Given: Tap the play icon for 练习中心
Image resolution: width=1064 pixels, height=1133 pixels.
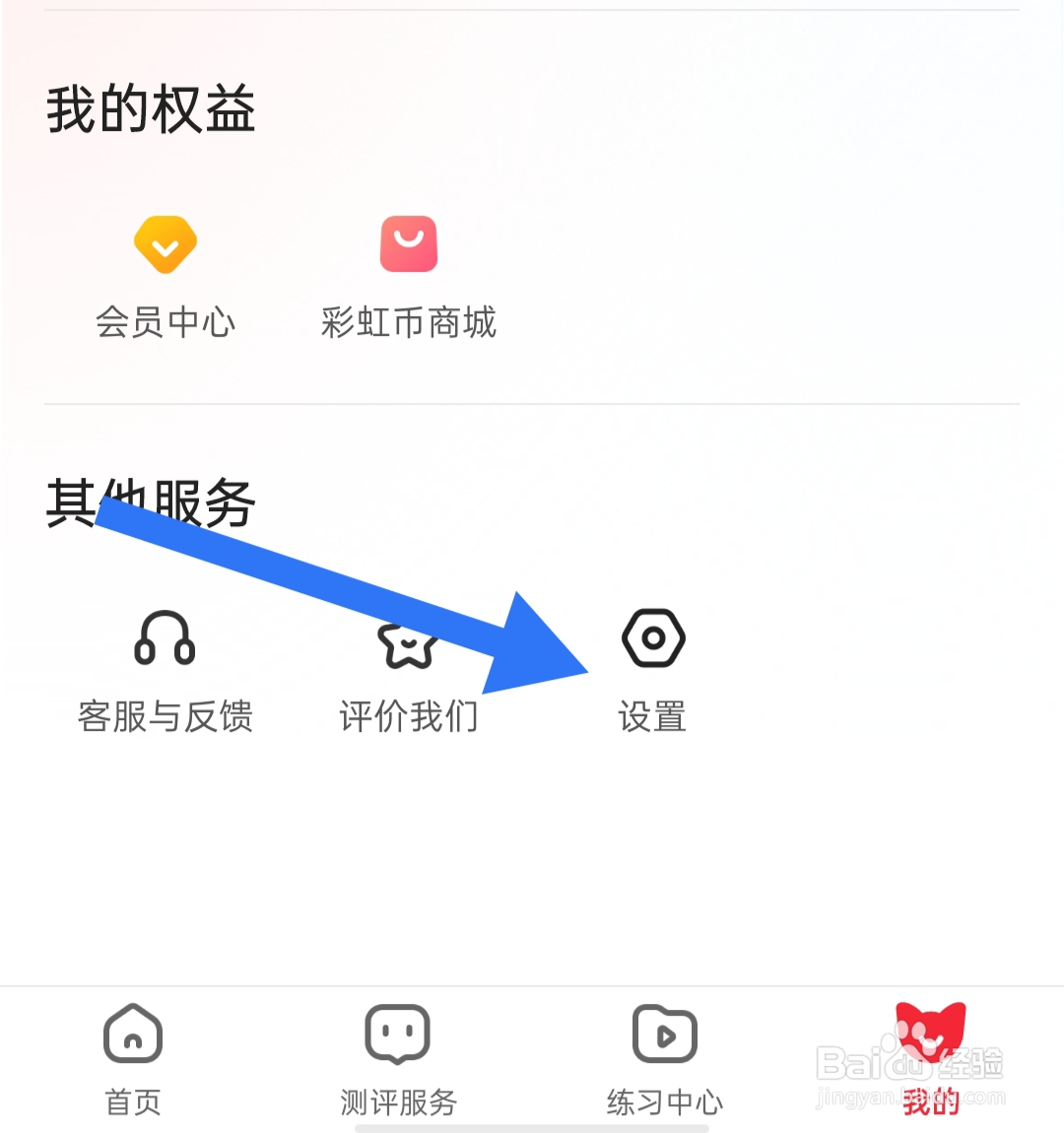Looking at the screenshot, I should [x=663, y=1033].
